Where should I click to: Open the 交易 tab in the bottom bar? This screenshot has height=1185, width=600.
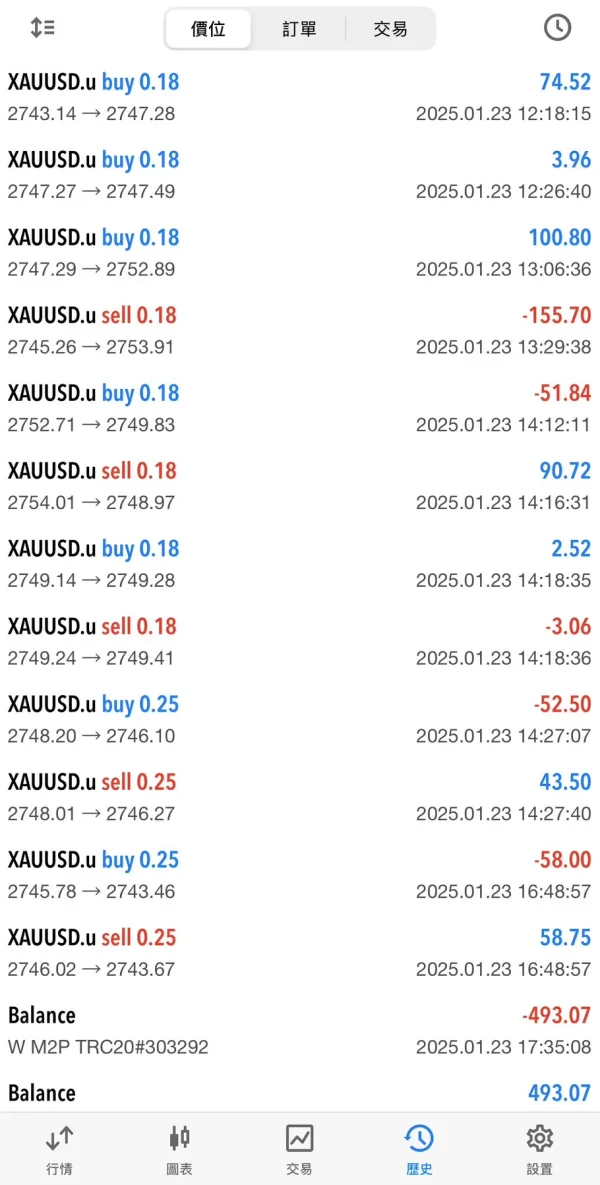299,1148
